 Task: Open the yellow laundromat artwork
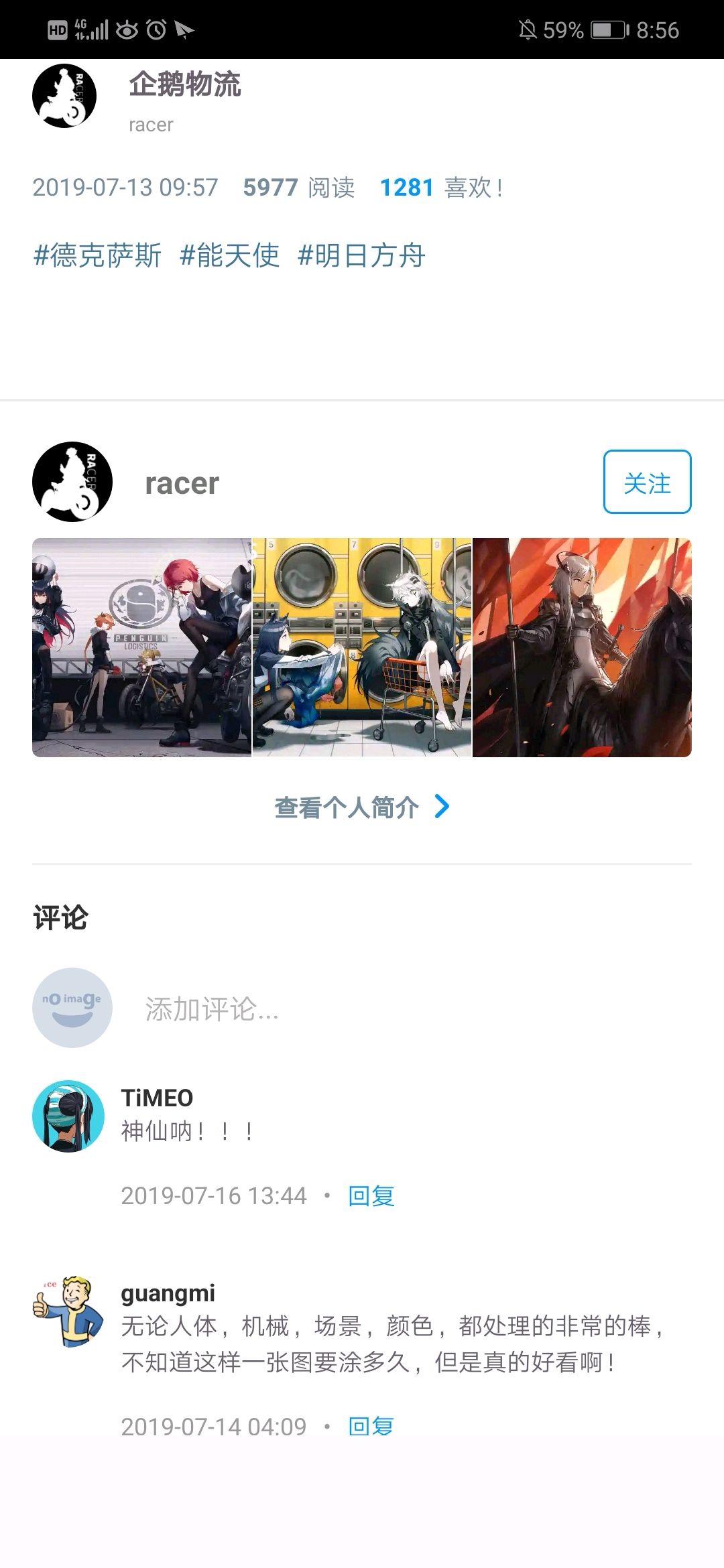pyautogui.click(x=362, y=647)
